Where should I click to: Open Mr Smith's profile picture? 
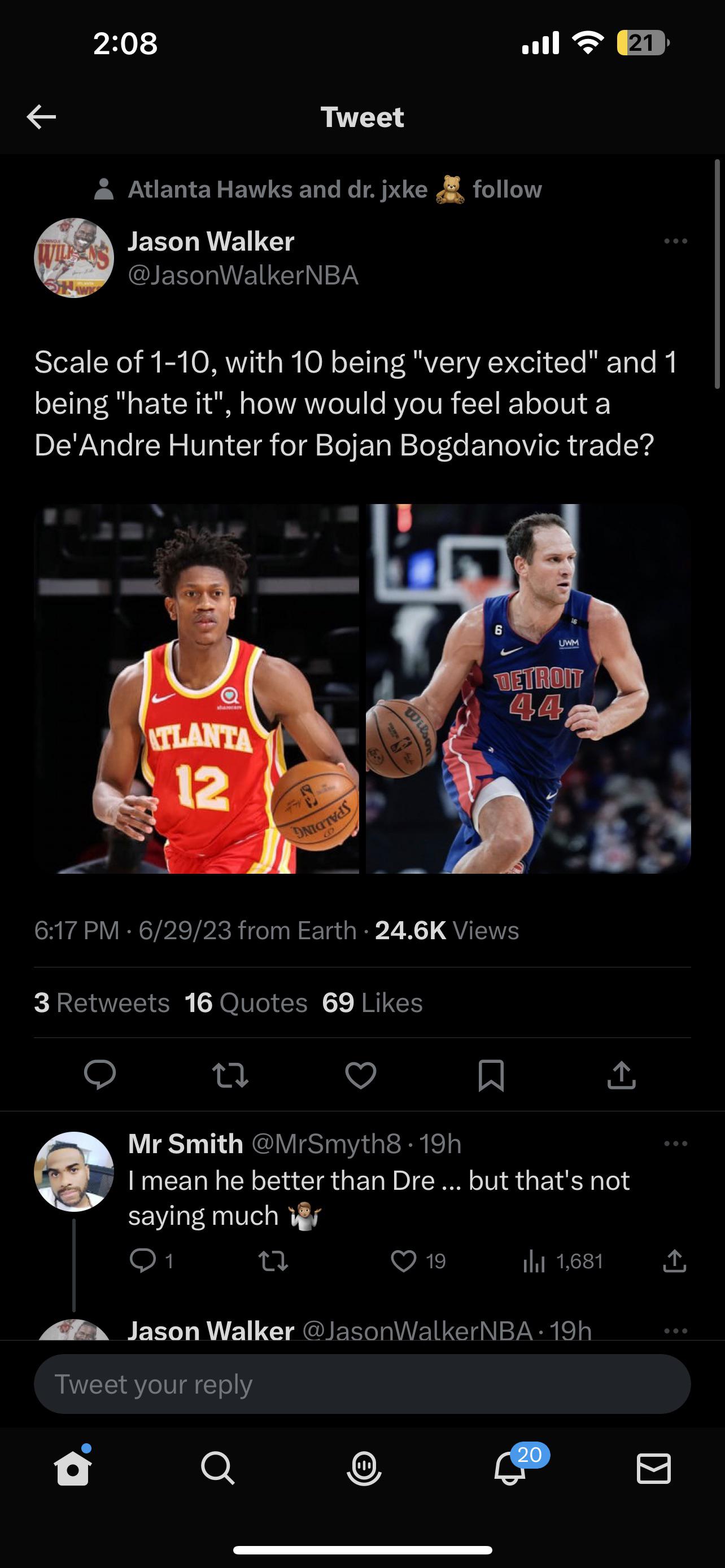pos(73,1172)
